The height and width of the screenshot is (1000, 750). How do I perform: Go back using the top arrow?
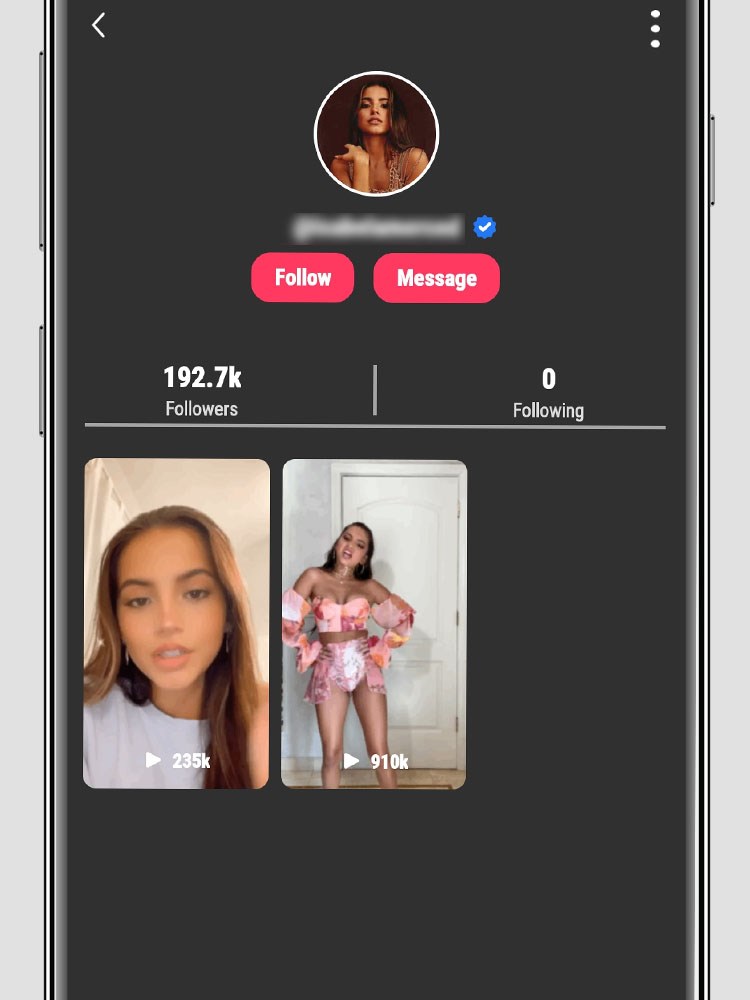98,26
